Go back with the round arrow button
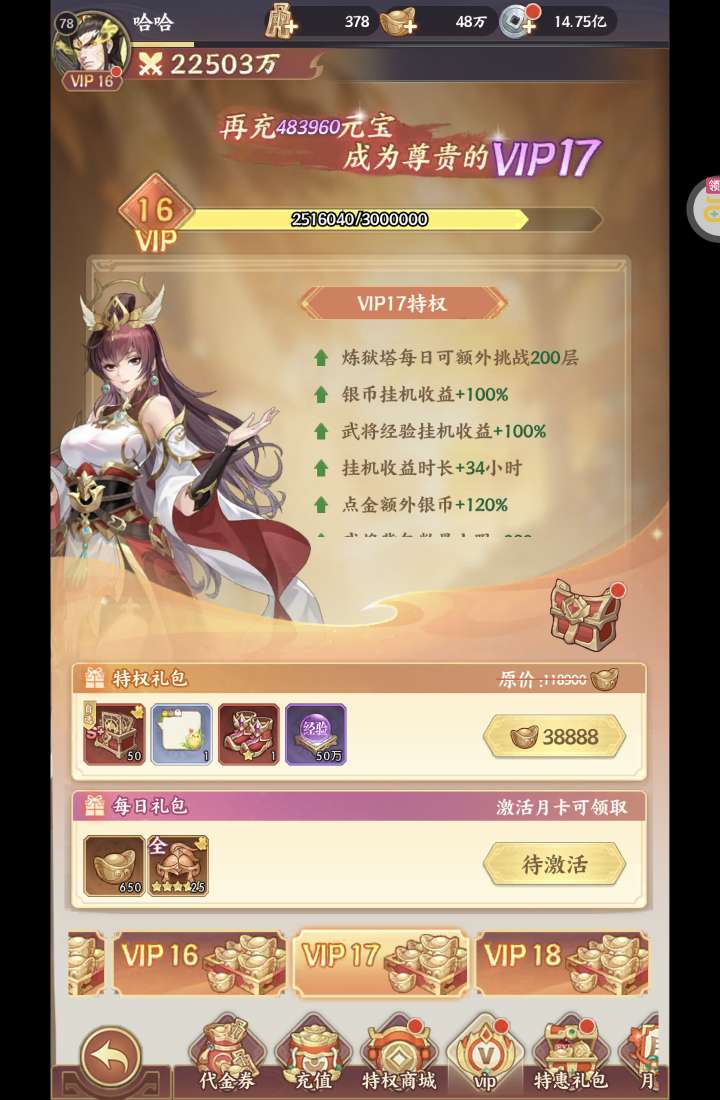 111,1057
